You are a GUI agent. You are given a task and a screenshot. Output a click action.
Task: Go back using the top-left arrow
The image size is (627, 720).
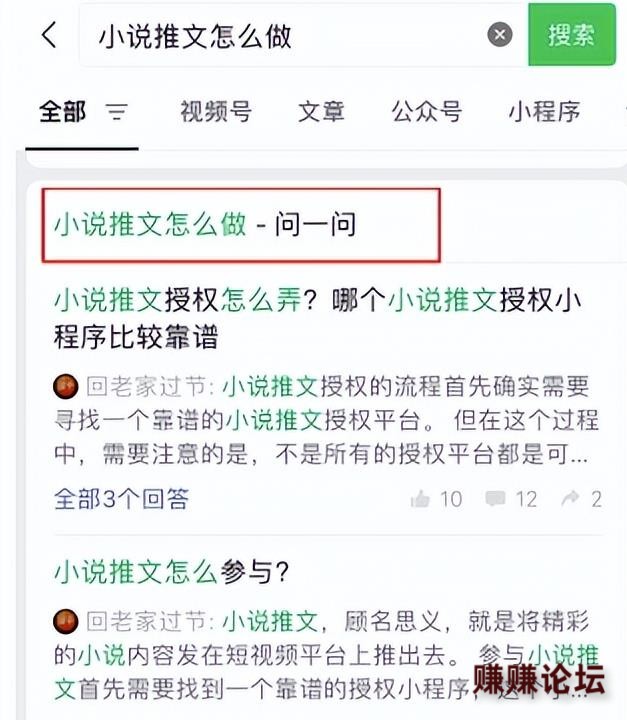48,35
